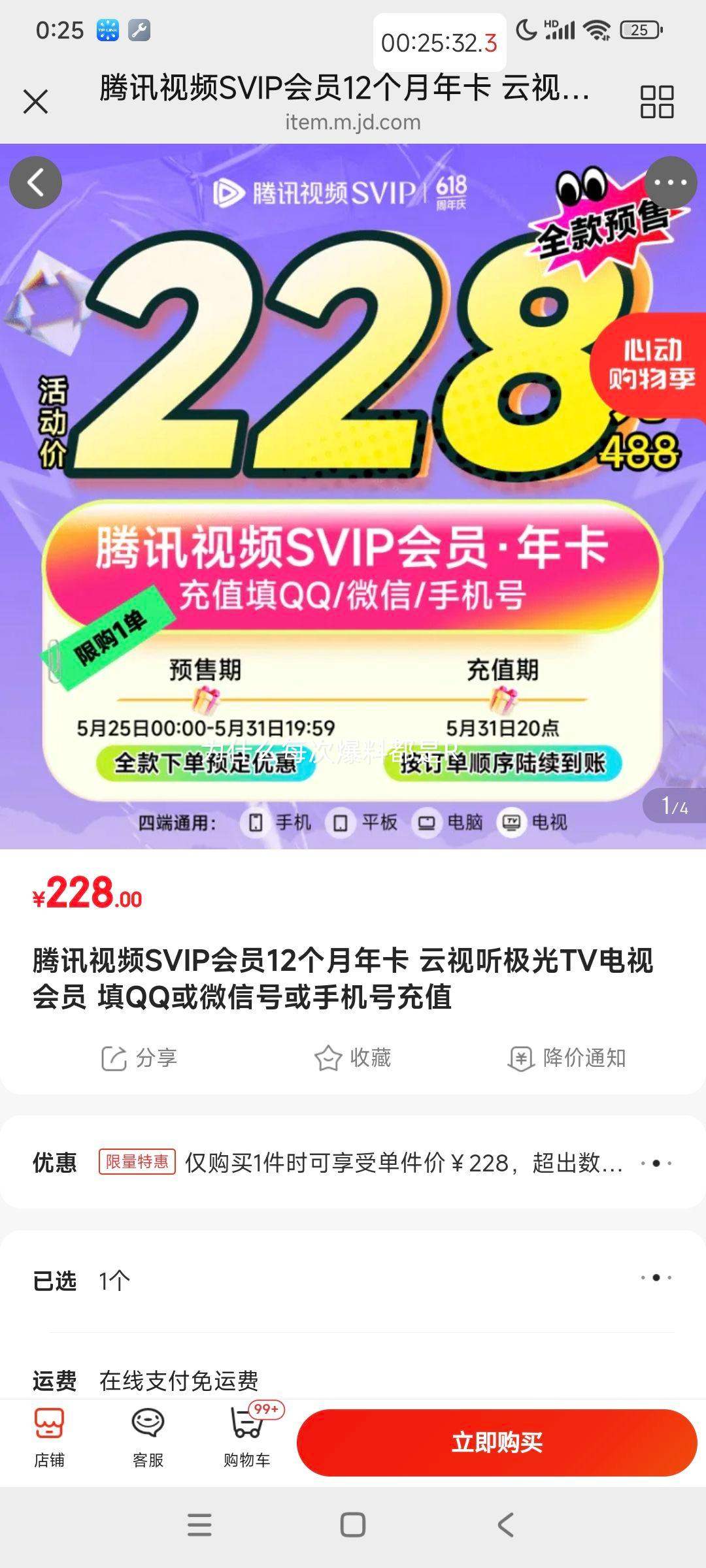This screenshot has width=706, height=1568.
Task: Enable 降价通知 price drop alert
Action: click(567, 1058)
